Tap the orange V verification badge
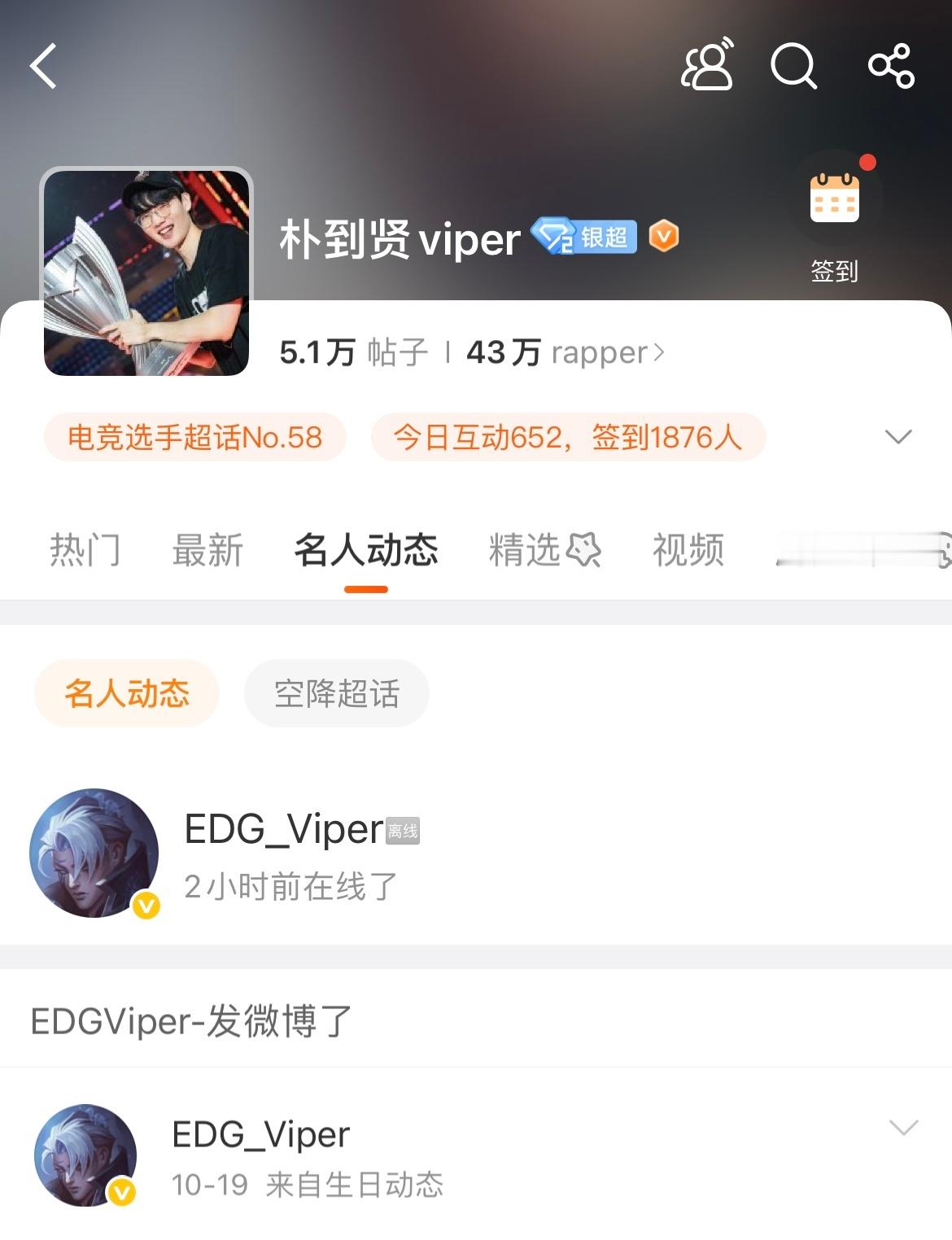952x1240 pixels. (662, 237)
